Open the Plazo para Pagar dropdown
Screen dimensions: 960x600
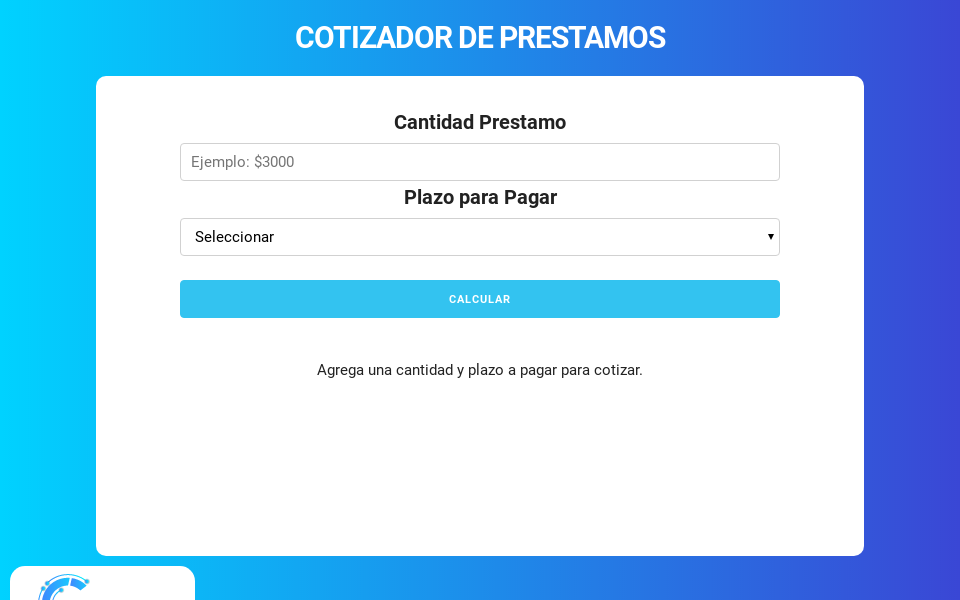[x=480, y=237]
